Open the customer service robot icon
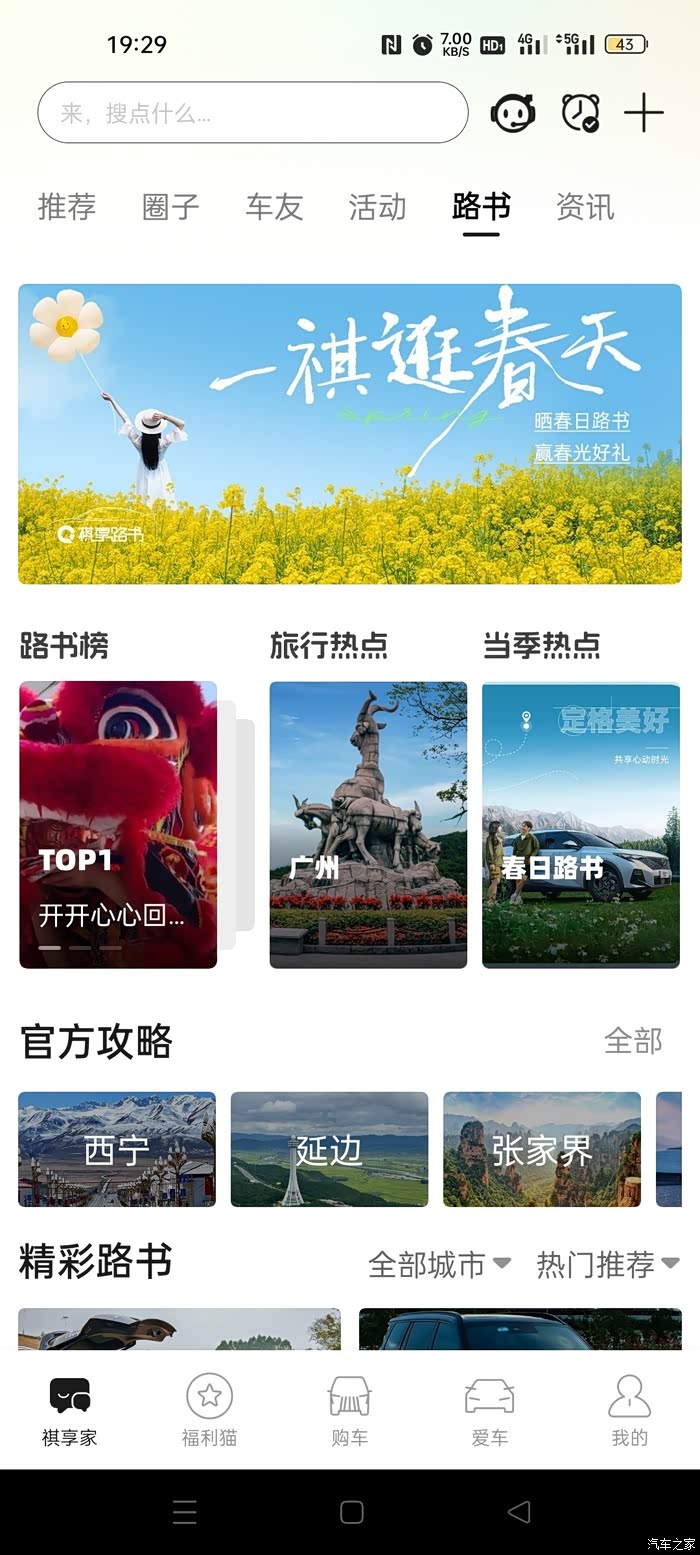 coord(513,113)
